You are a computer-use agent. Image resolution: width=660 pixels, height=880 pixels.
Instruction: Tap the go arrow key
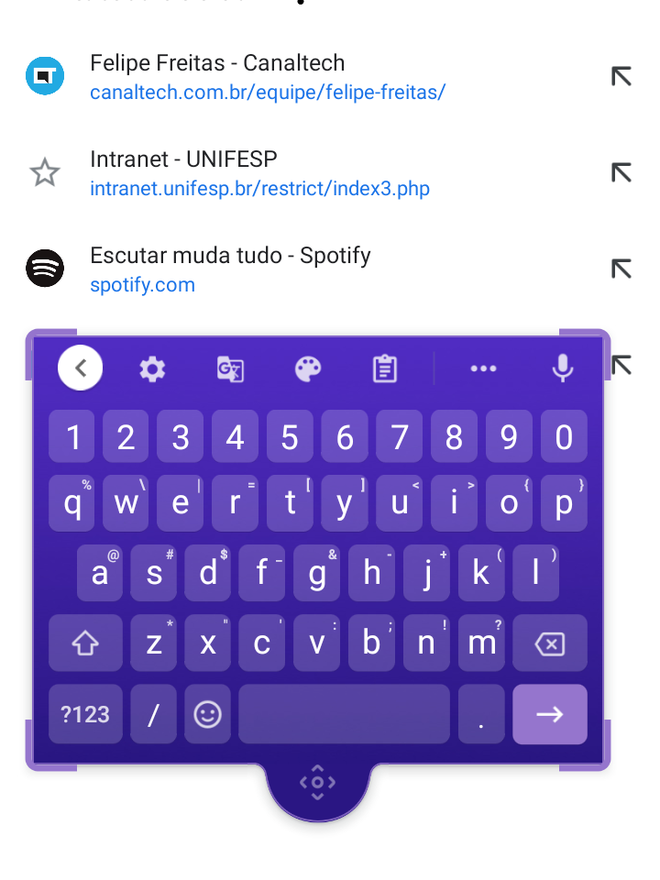(549, 714)
